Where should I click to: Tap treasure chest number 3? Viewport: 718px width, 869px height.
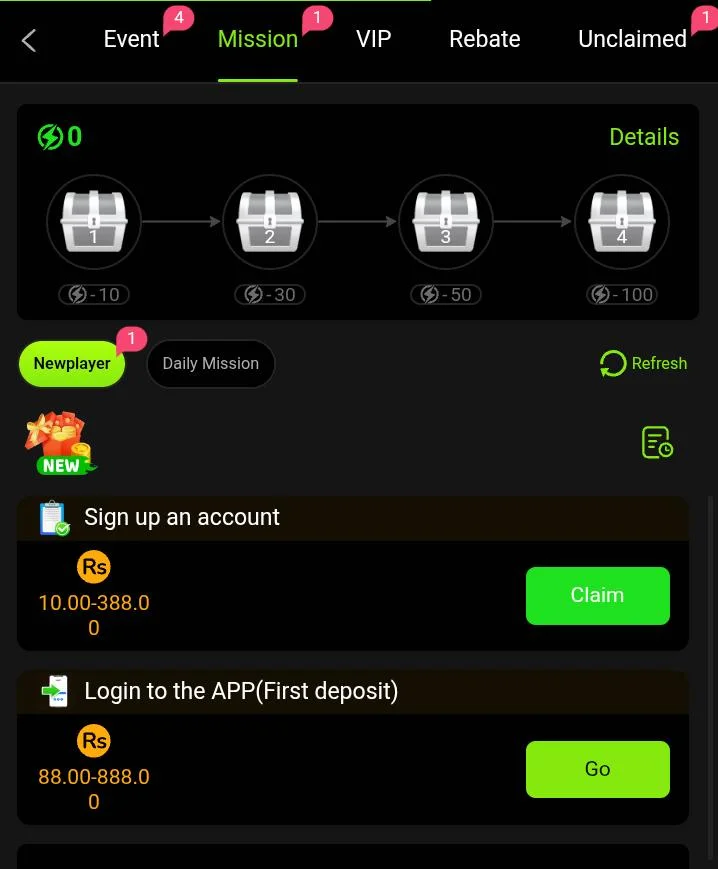446,222
